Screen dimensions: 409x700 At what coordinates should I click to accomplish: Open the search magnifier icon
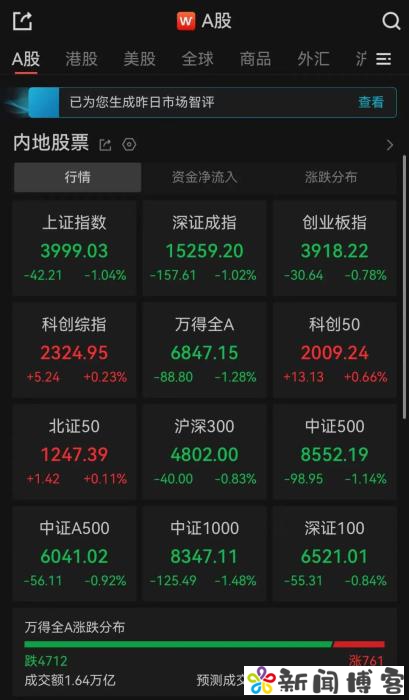click(391, 21)
